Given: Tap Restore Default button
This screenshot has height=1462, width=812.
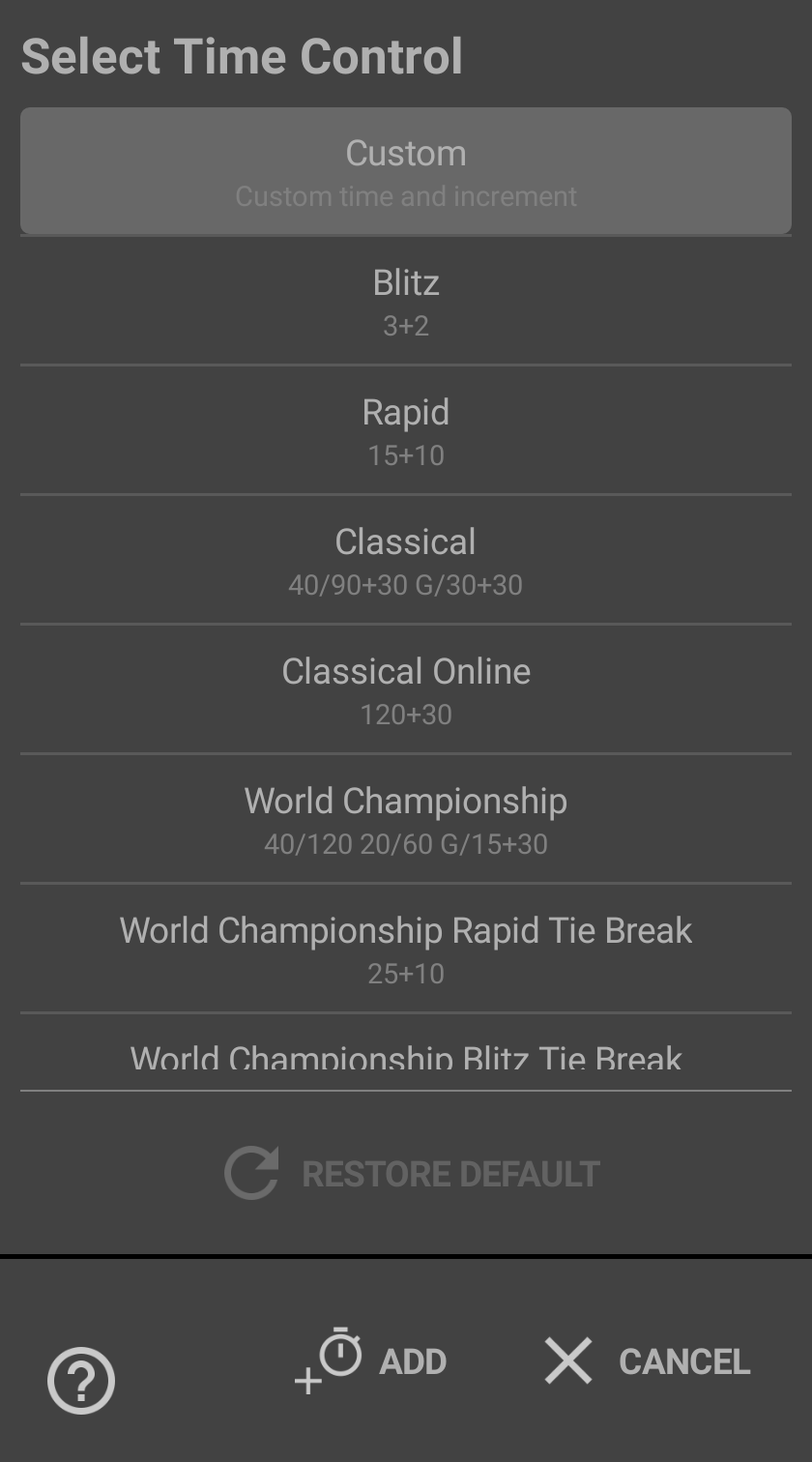Looking at the screenshot, I should click(x=413, y=1174).
